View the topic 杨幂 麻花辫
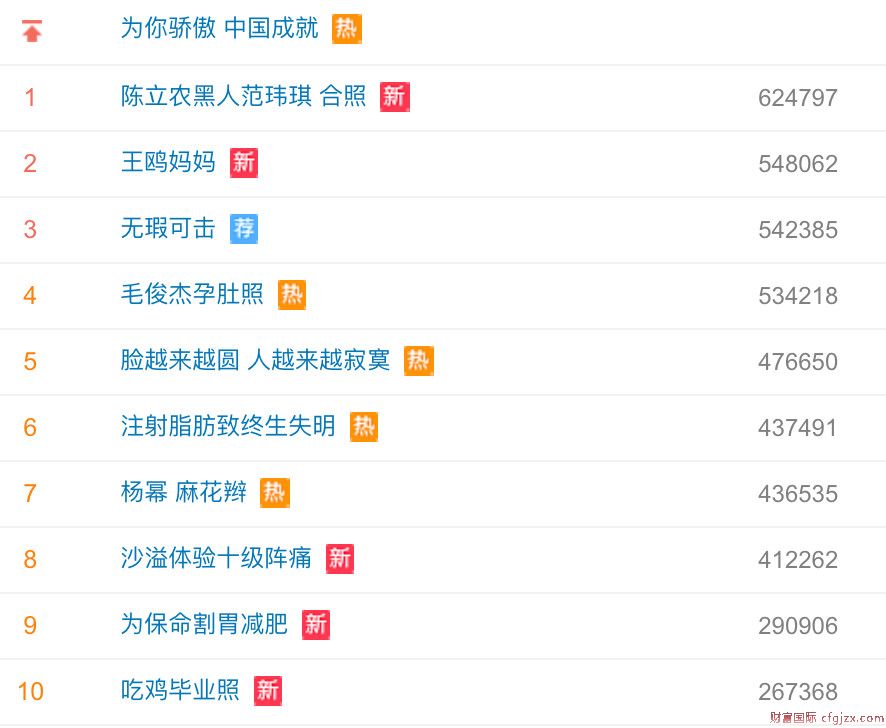 pos(183,493)
